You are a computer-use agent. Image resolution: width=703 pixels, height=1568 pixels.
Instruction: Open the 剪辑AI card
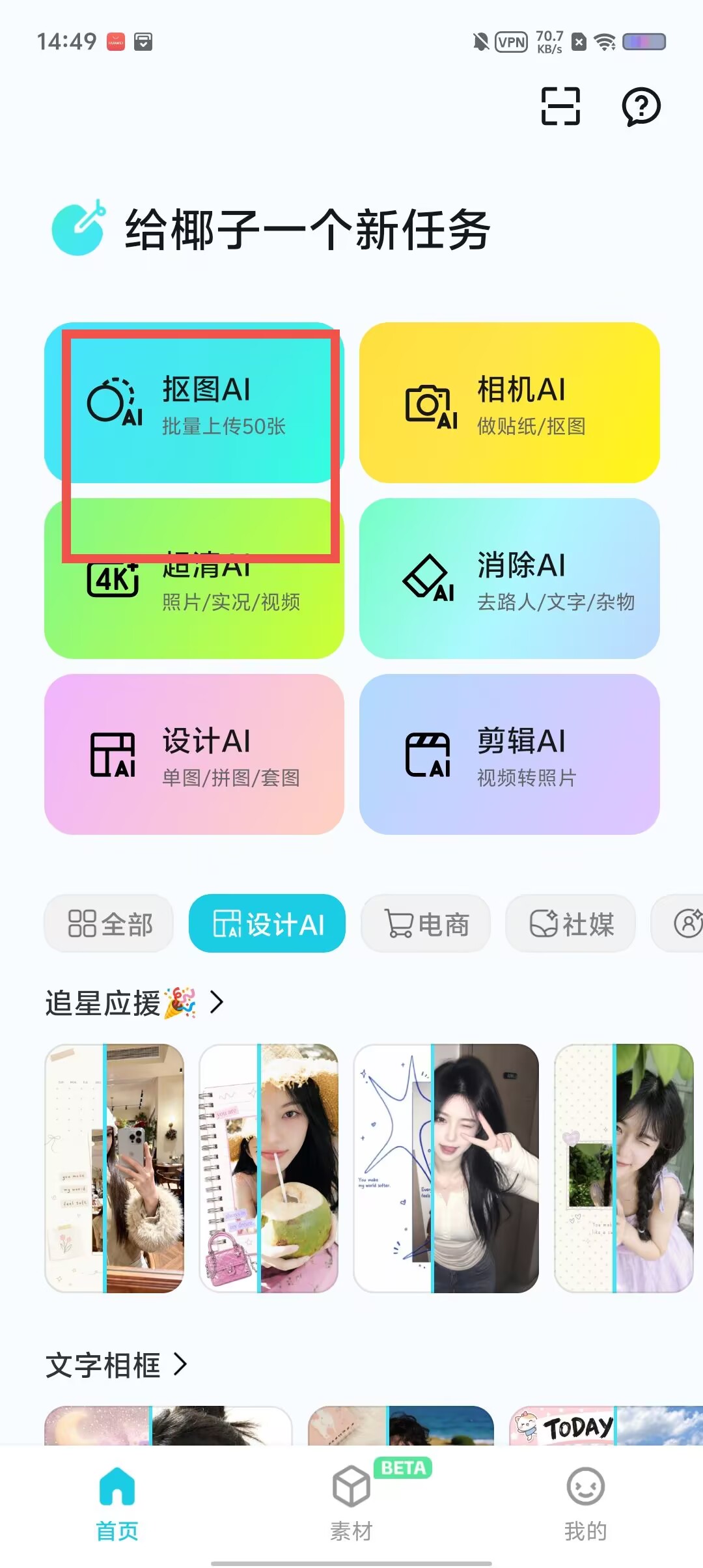click(x=510, y=754)
